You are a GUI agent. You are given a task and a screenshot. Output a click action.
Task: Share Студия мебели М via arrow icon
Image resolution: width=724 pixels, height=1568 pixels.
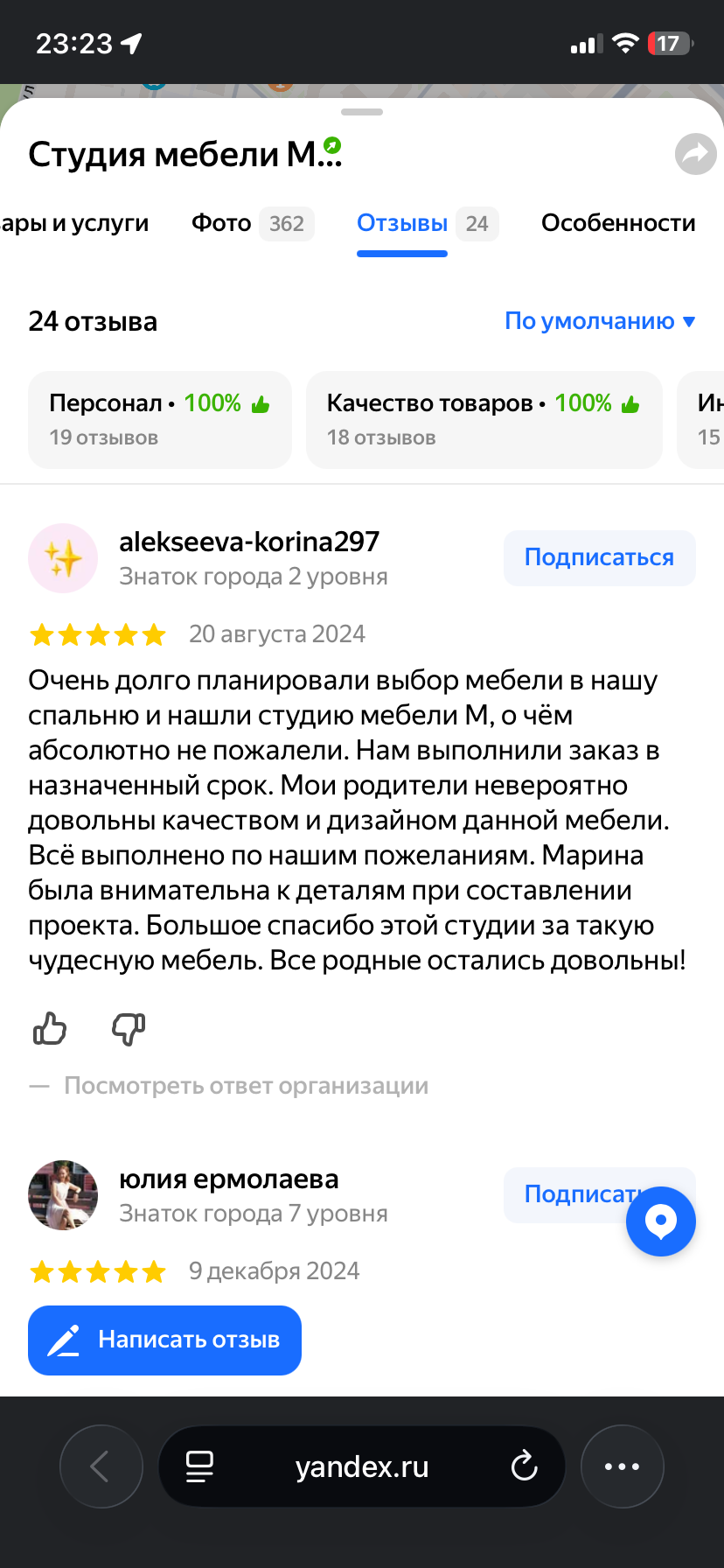pyautogui.click(x=695, y=155)
